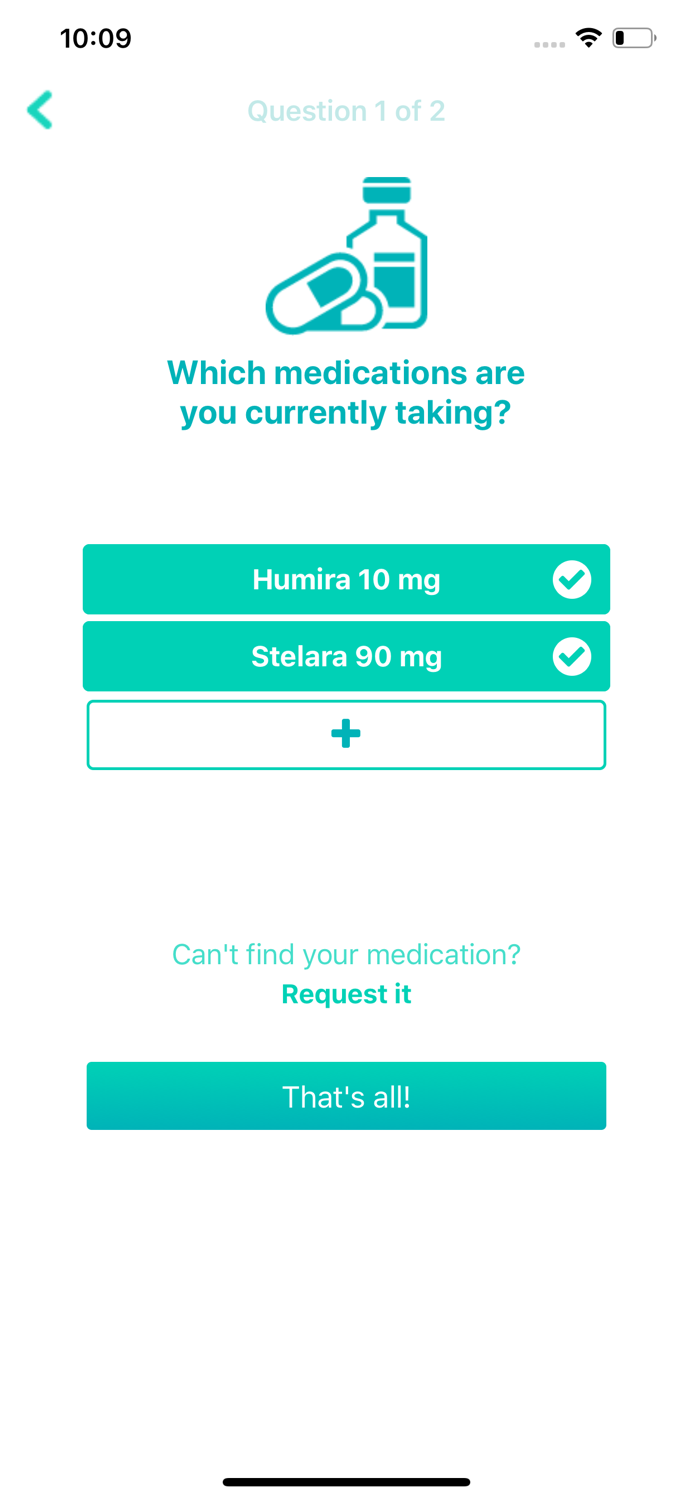693x1500 pixels.
Task: Add another medication with the plus button
Action: pyautogui.click(x=346, y=735)
